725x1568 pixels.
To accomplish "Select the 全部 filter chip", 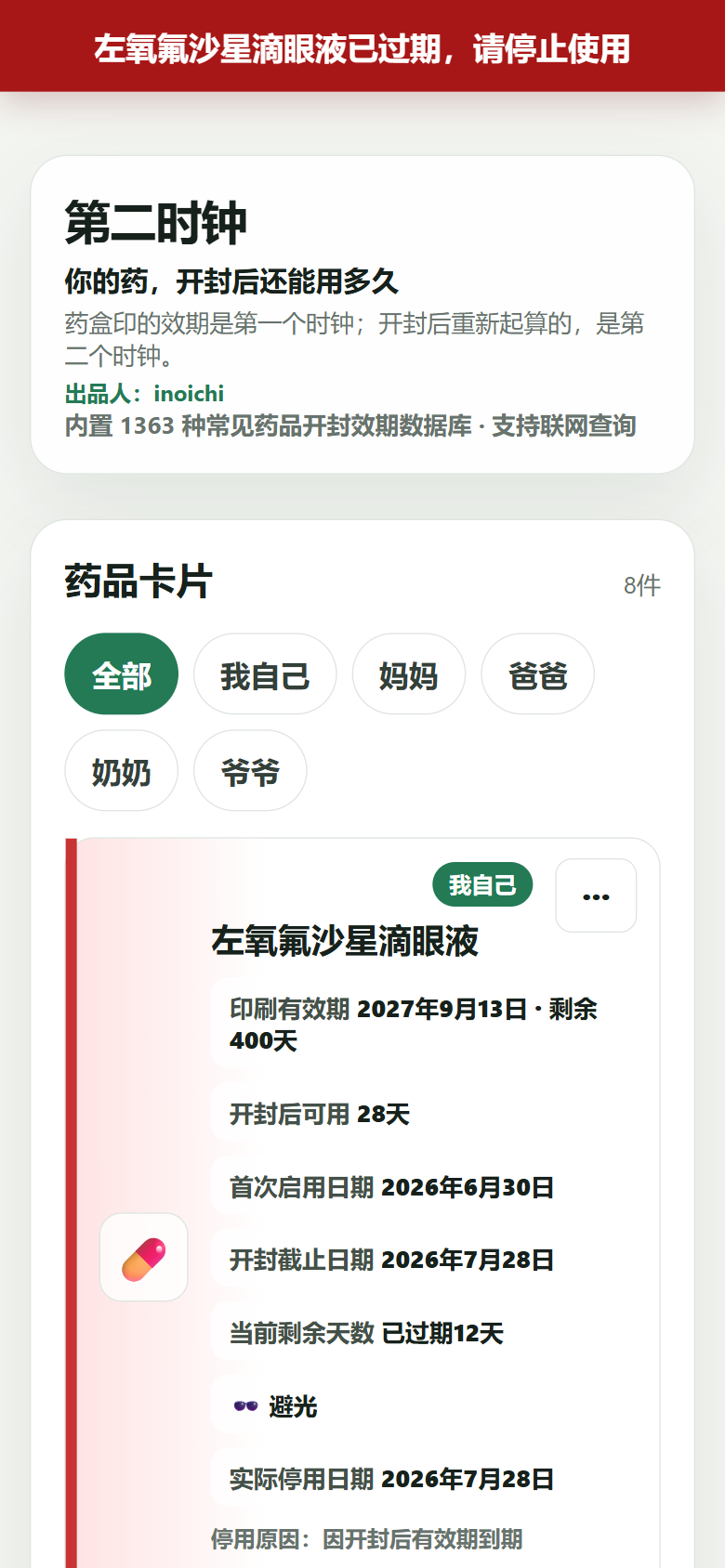I will coord(121,674).
